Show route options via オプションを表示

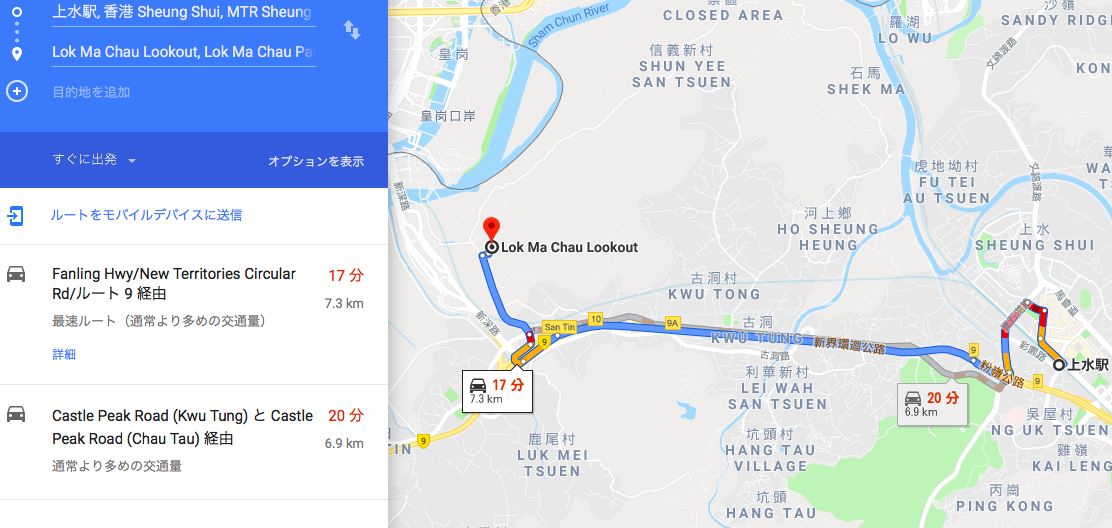(x=315, y=161)
